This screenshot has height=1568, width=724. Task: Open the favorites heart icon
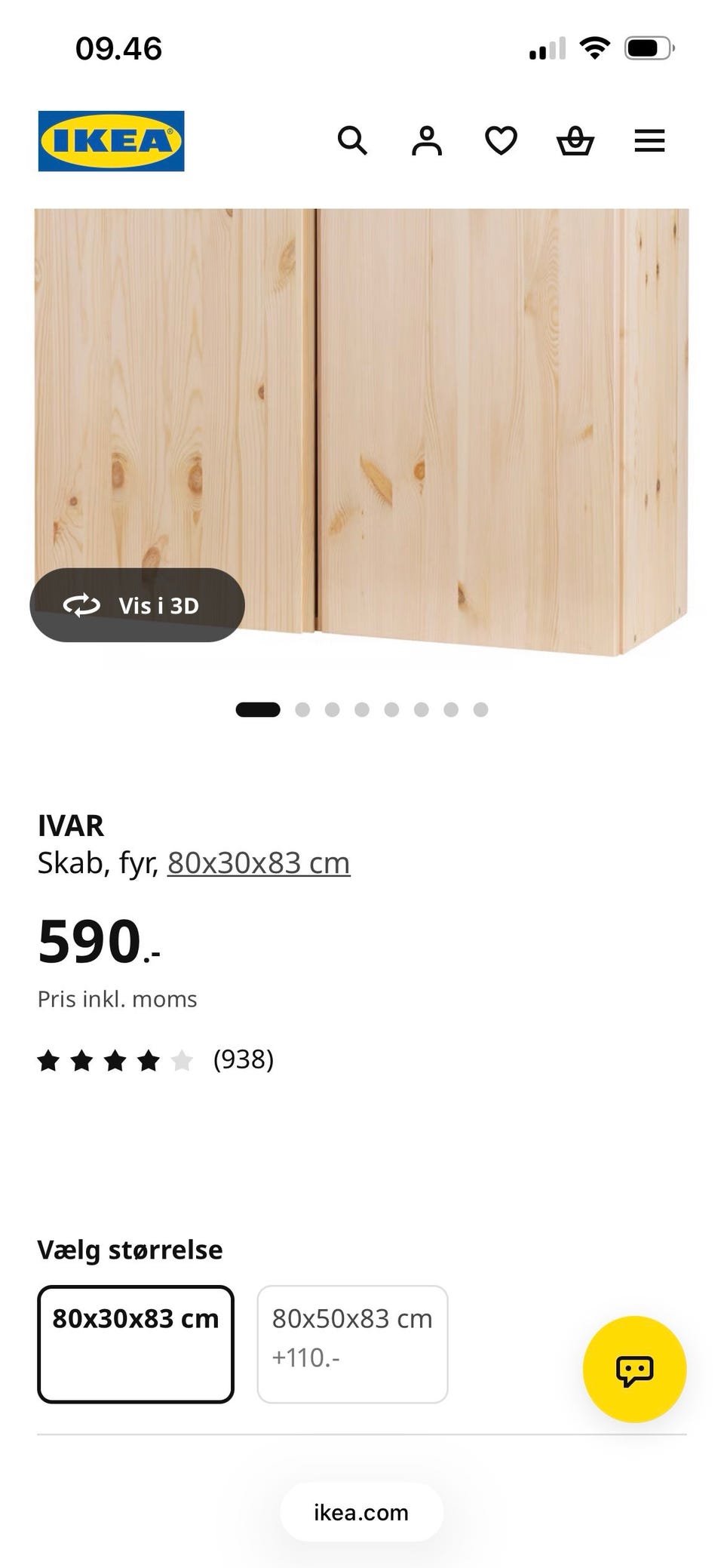(501, 141)
